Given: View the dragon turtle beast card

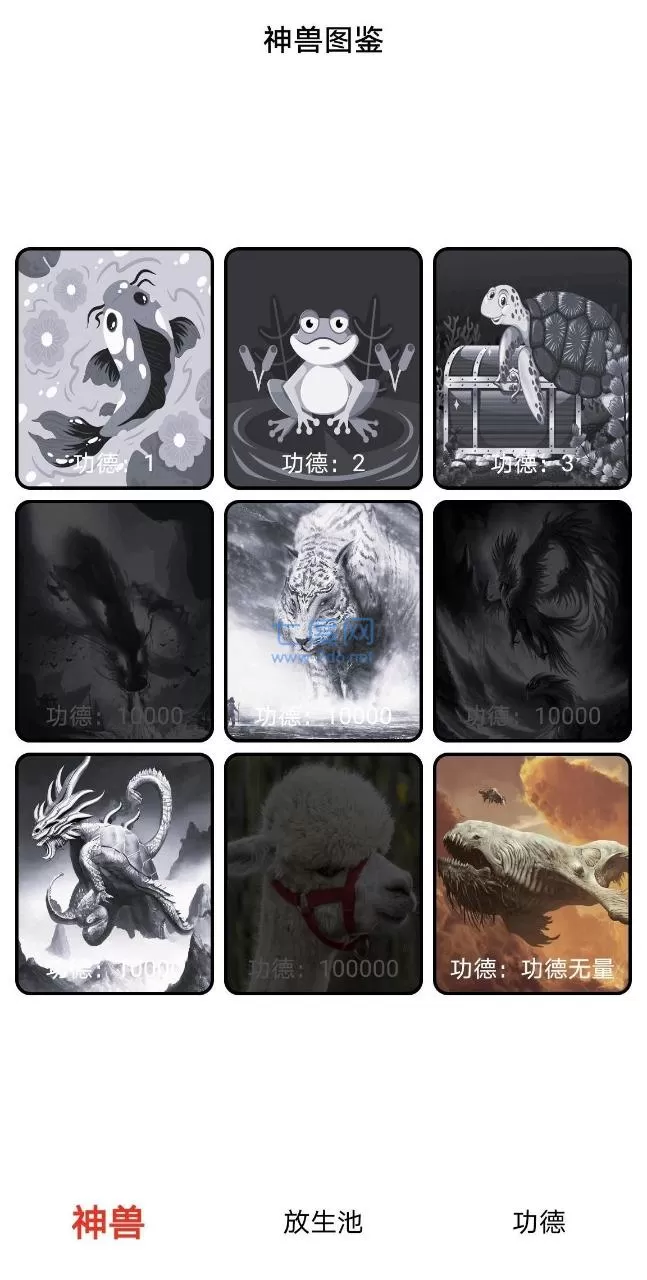Looking at the screenshot, I should pyautogui.click(x=114, y=874).
